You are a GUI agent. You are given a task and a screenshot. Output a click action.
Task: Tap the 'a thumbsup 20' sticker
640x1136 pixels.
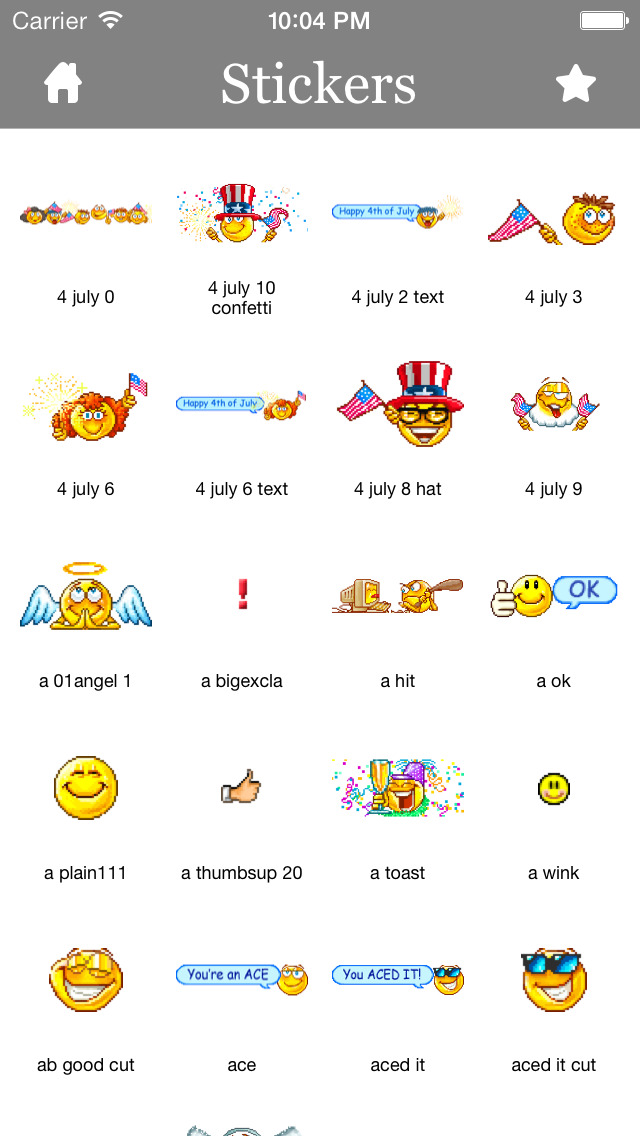[x=242, y=788]
